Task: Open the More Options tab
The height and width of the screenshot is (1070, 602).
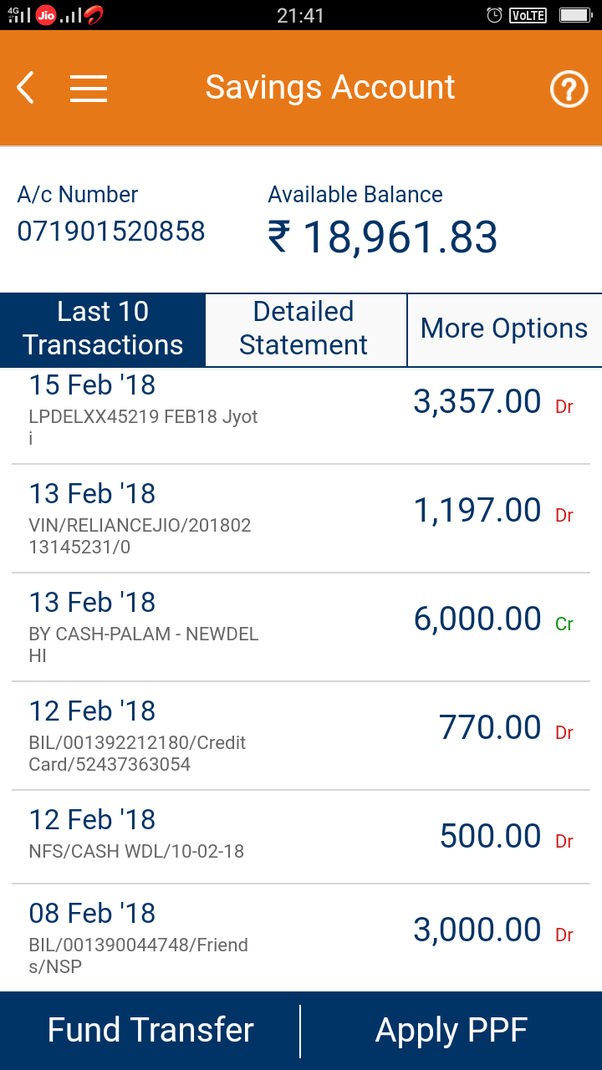Action: tap(504, 329)
